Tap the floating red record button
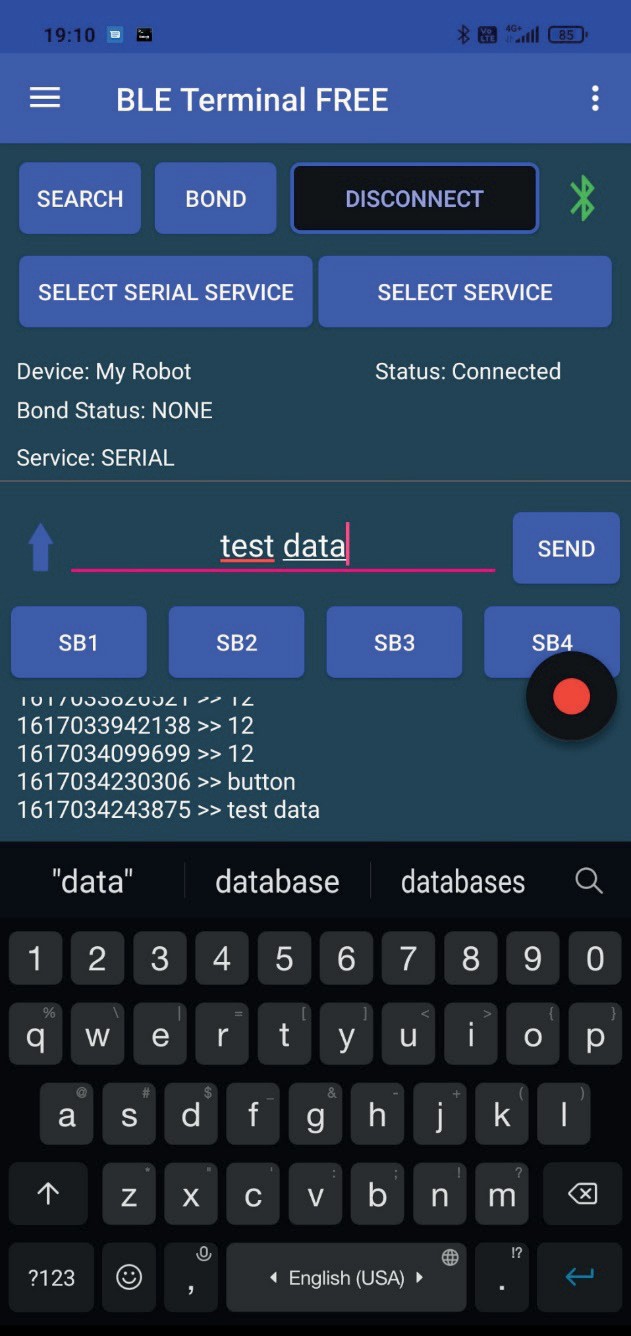This screenshot has width=631, height=1336. [x=571, y=696]
